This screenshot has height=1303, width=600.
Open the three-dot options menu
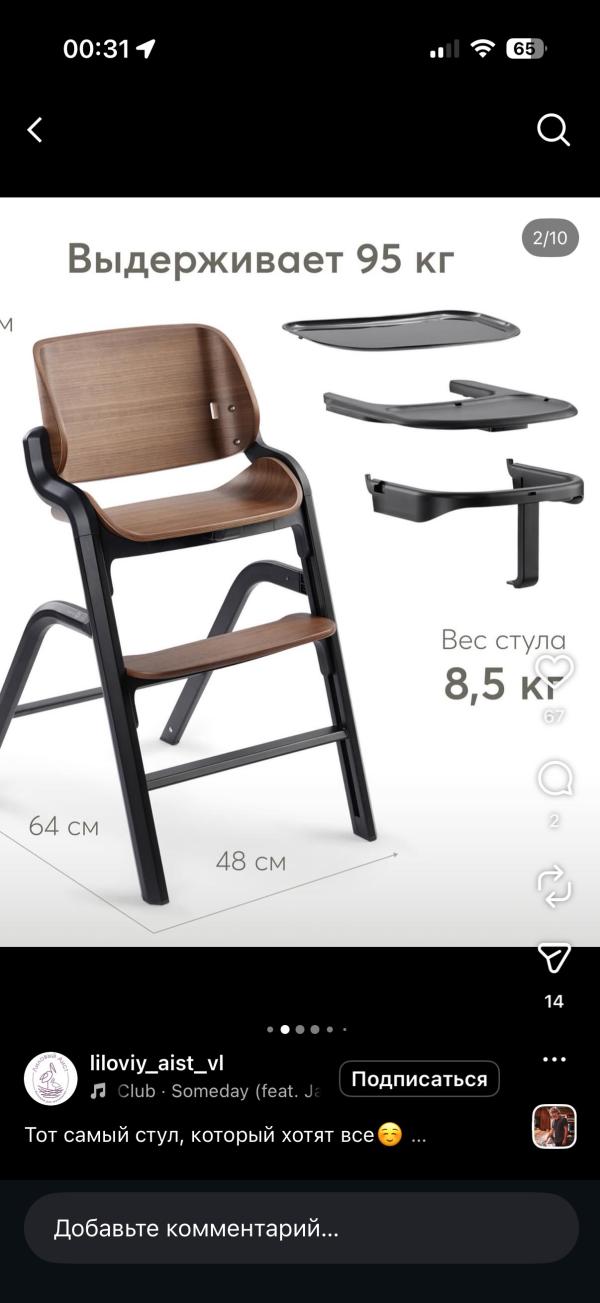554,1059
